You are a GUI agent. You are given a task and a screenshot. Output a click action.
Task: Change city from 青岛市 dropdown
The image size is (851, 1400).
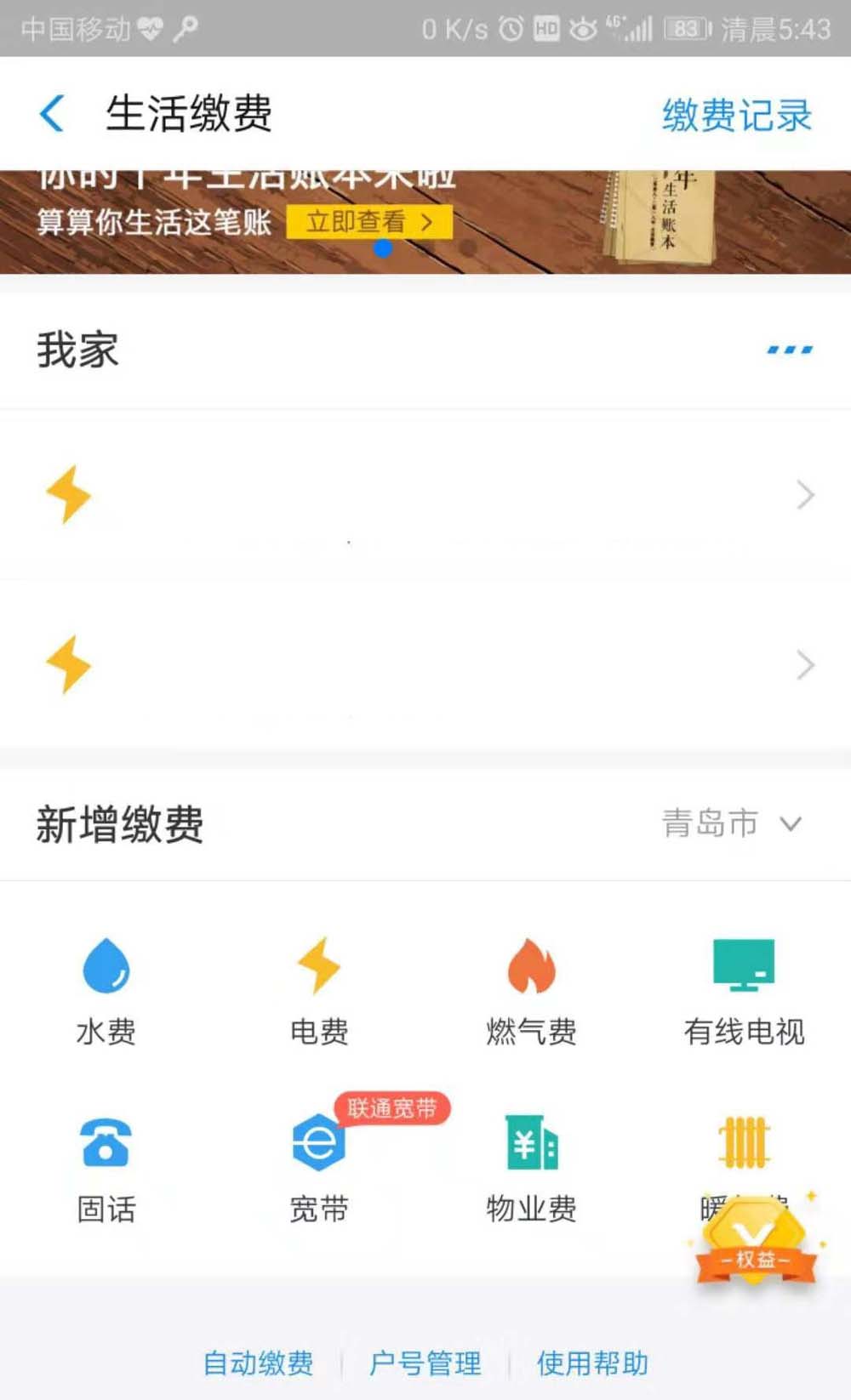click(730, 823)
